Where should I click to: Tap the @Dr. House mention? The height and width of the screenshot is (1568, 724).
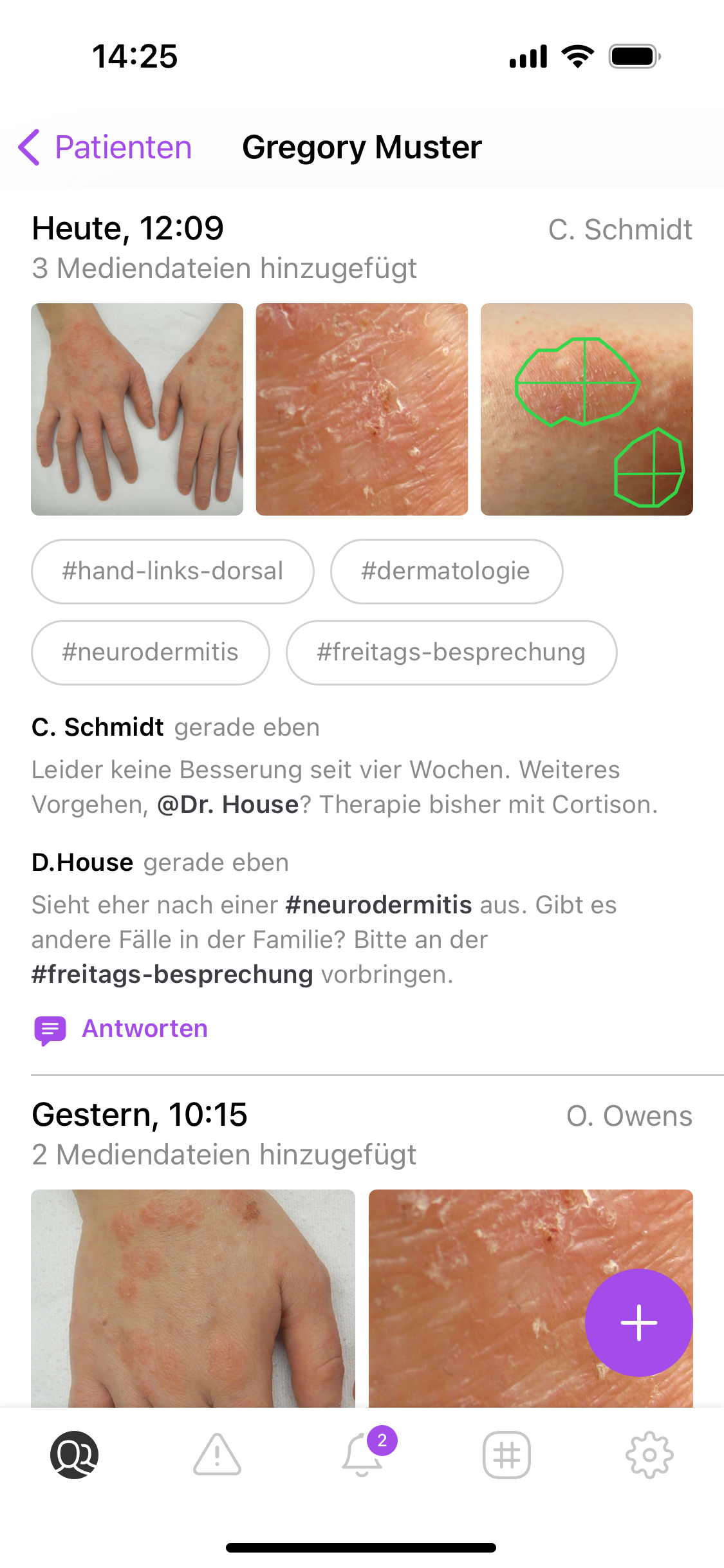click(x=227, y=804)
